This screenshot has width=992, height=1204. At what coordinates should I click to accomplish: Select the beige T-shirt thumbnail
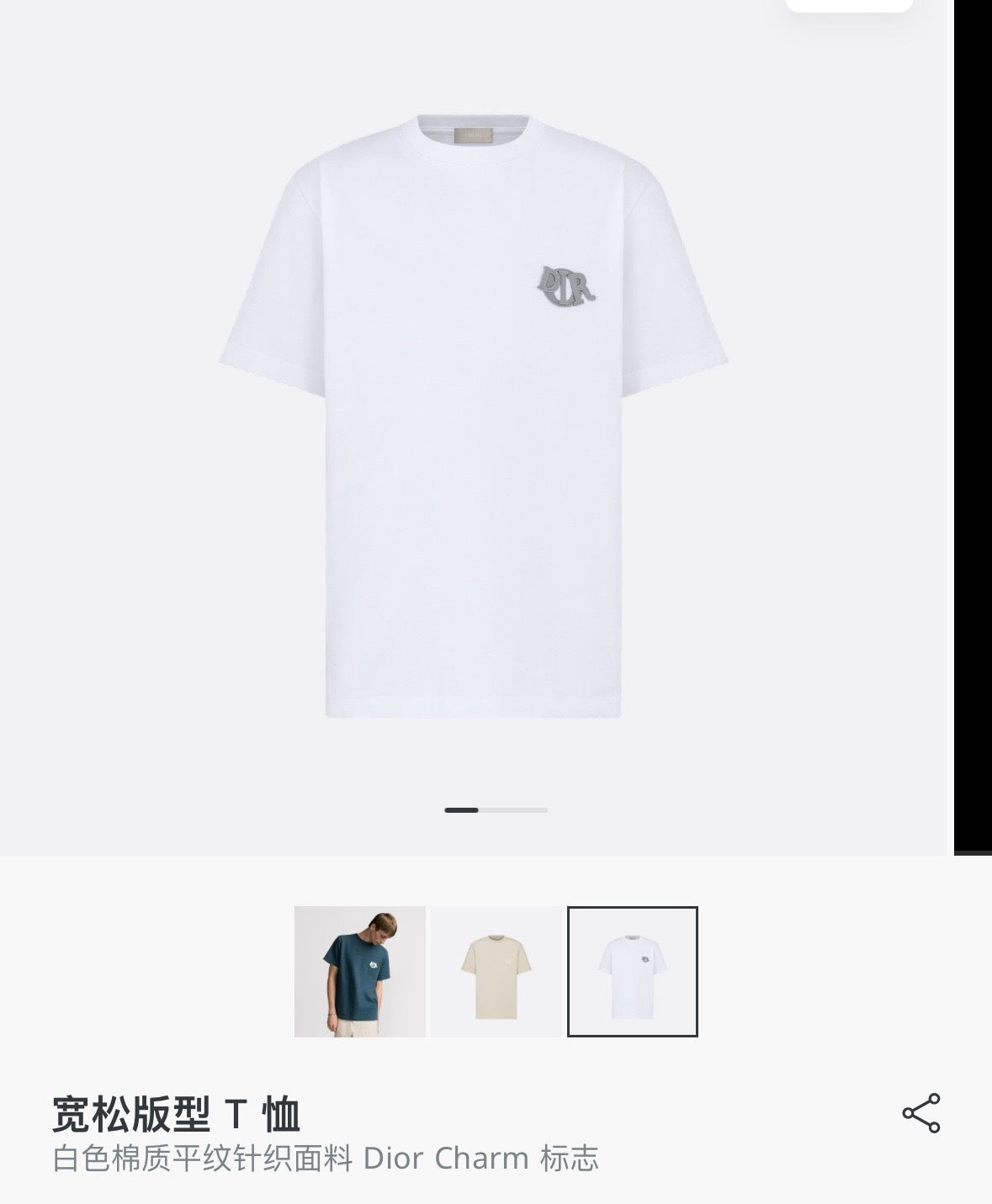(496, 972)
